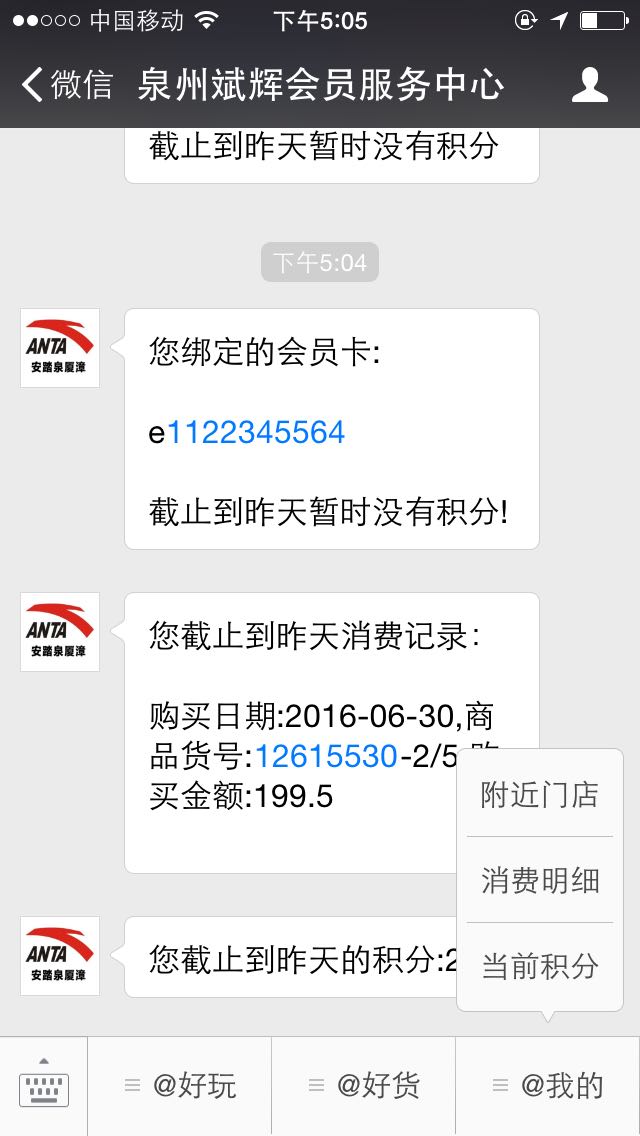This screenshot has width=640, height=1136.
Task: Select 附近门店 in the popup menu
Action: tap(540, 794)
